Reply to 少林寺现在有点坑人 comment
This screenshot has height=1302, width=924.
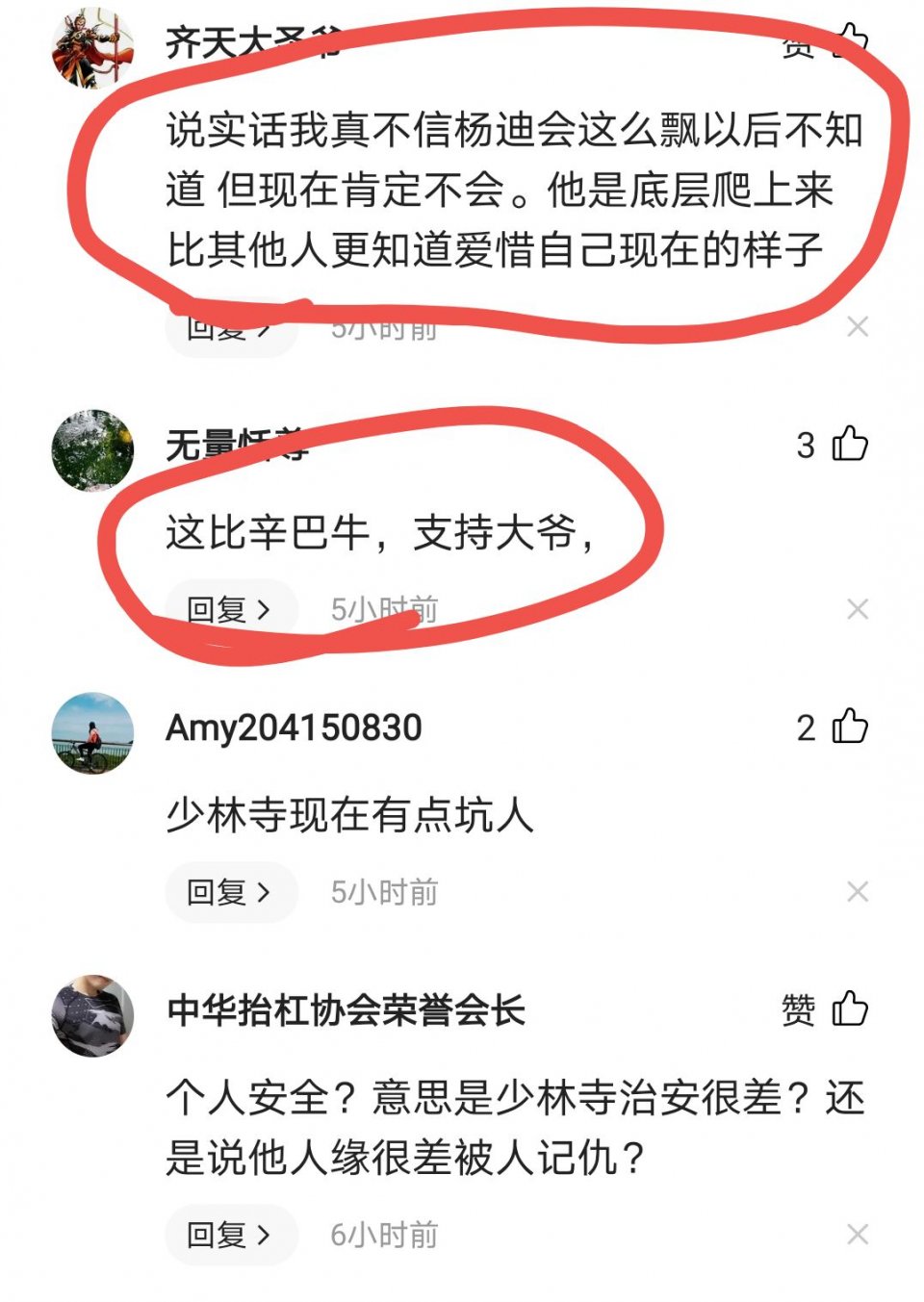229,892
